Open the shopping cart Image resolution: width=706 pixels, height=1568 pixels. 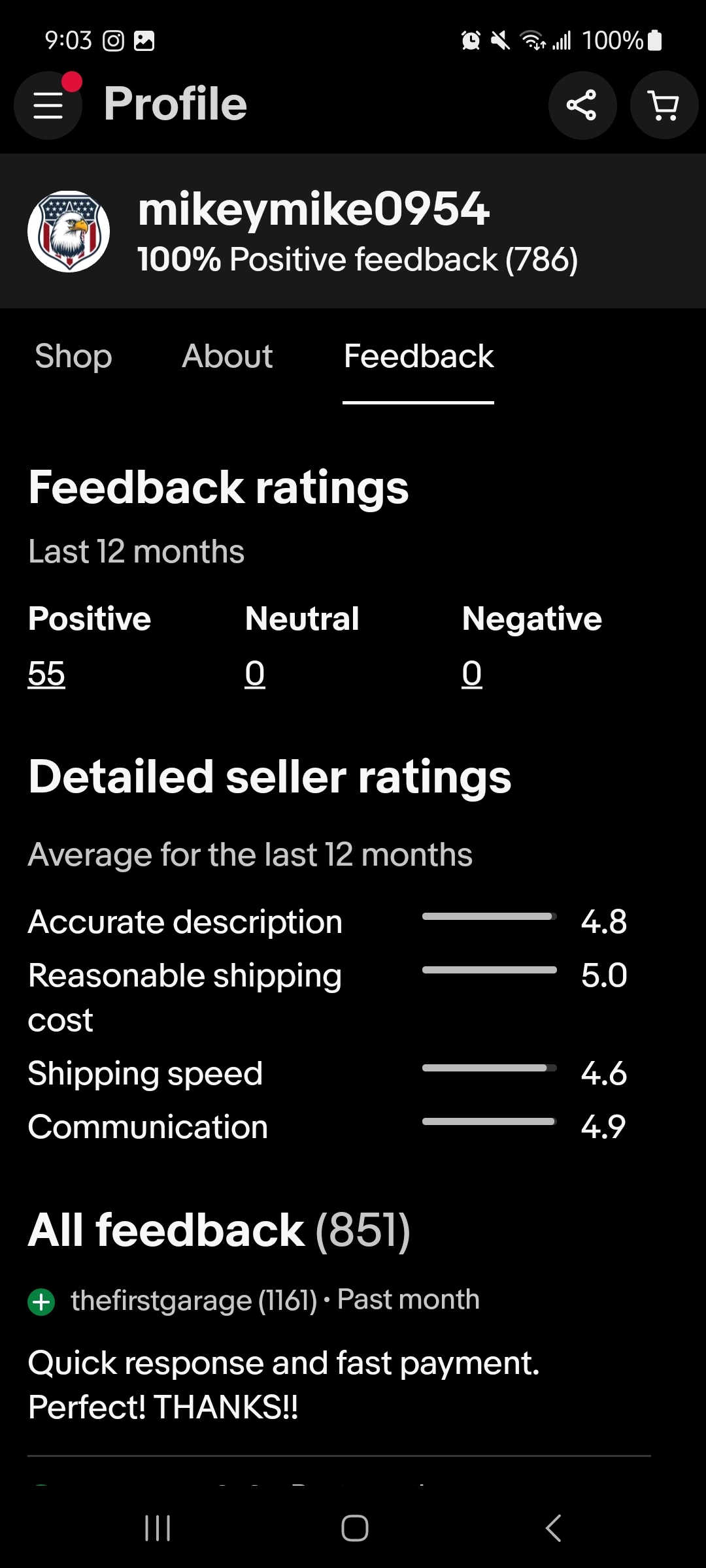click(x=664, y=105)
